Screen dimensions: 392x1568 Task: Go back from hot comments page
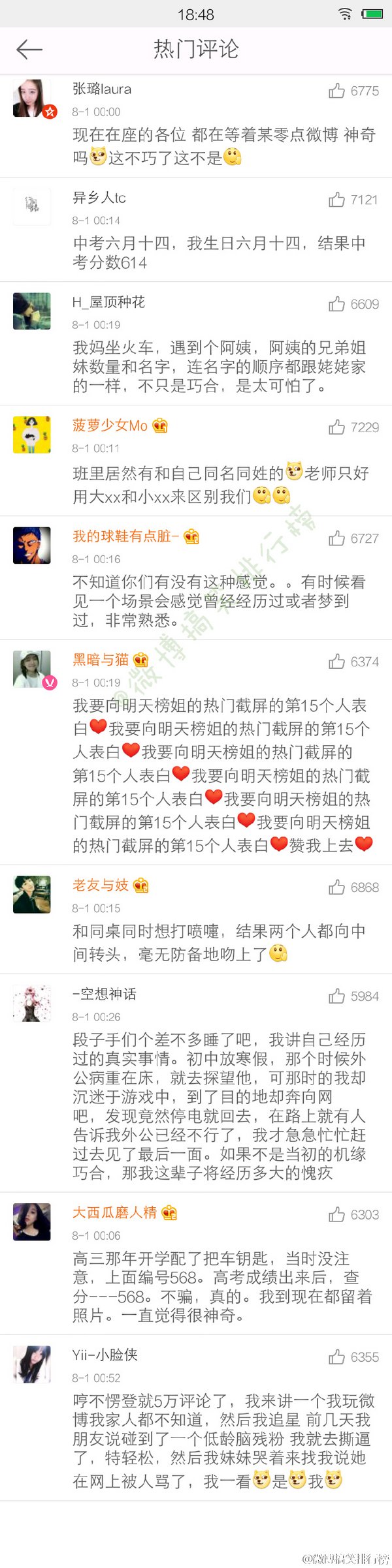[x=29, y=50]
